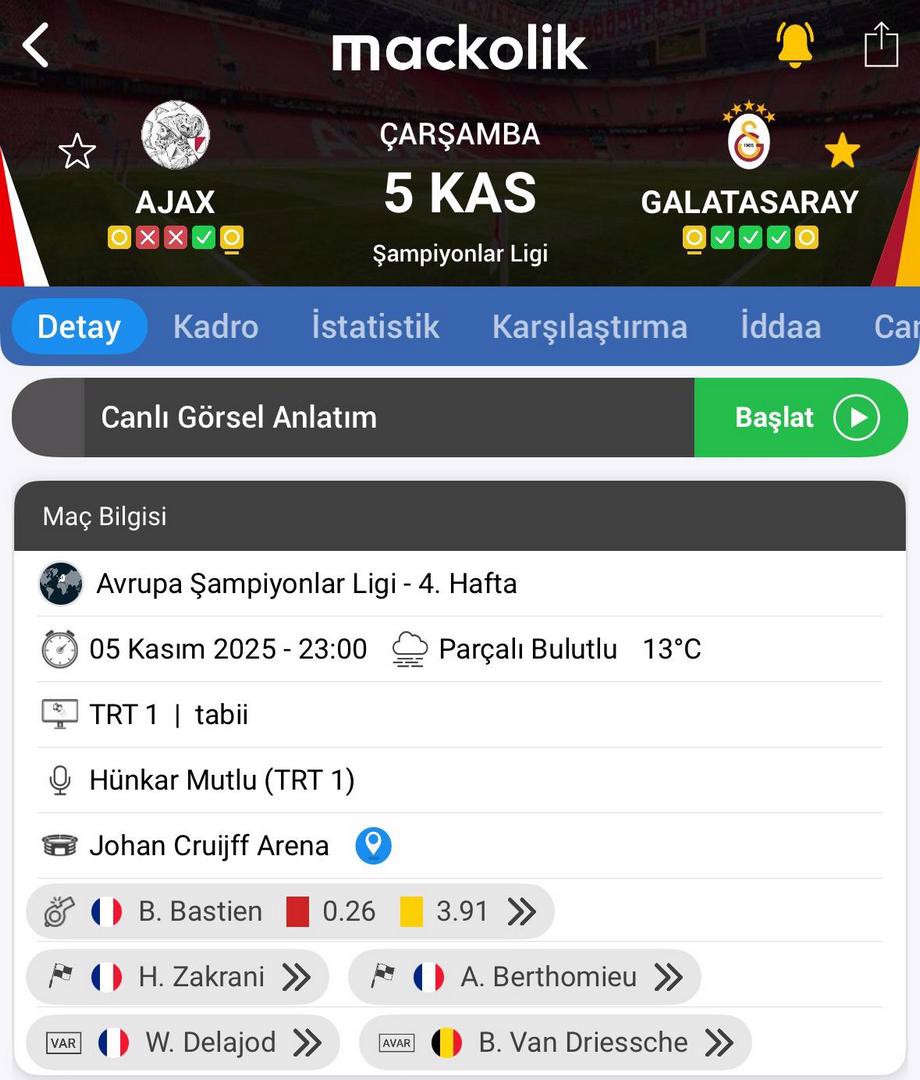Share this match

(x=880, y=46)
